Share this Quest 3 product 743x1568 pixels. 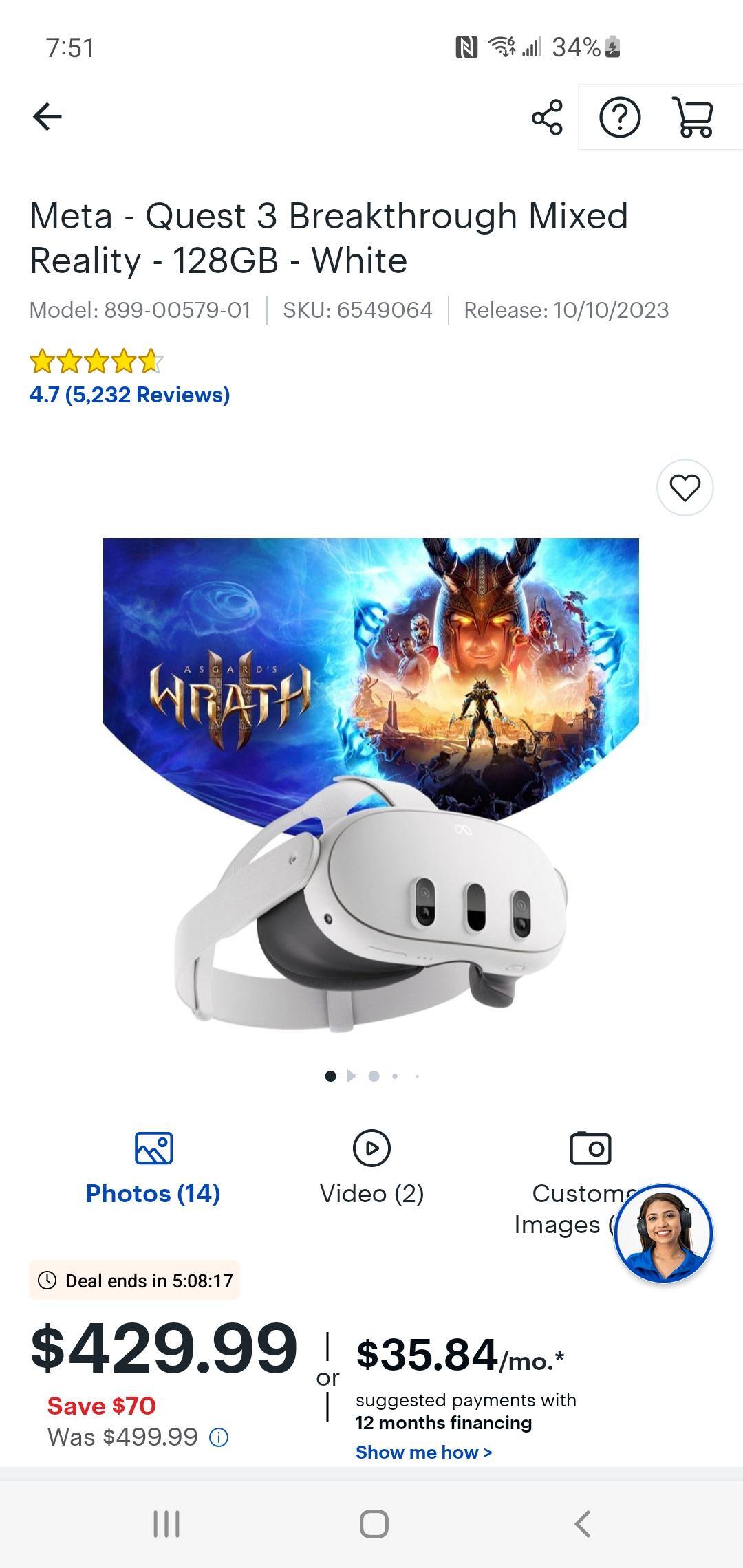(x=548, y=117)
